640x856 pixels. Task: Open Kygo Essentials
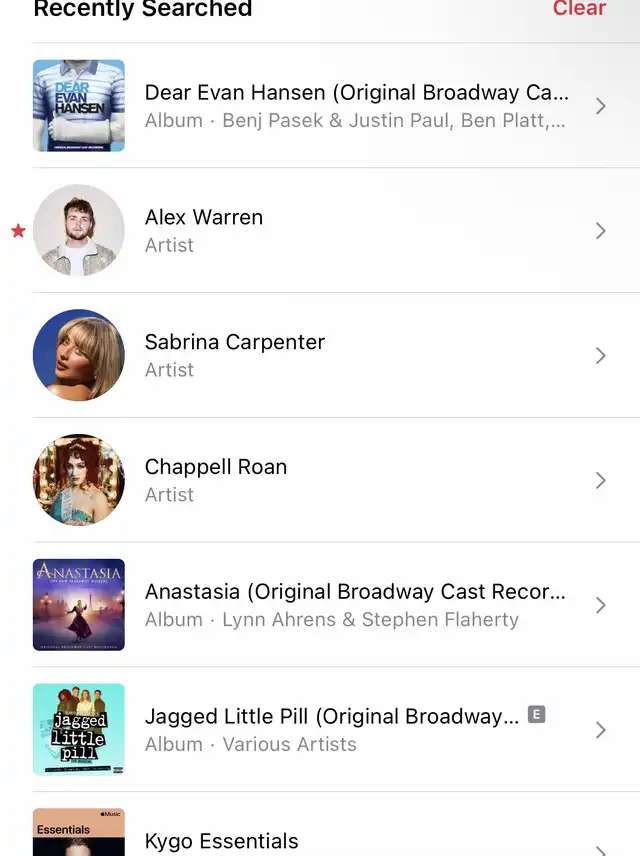[222, 840]
